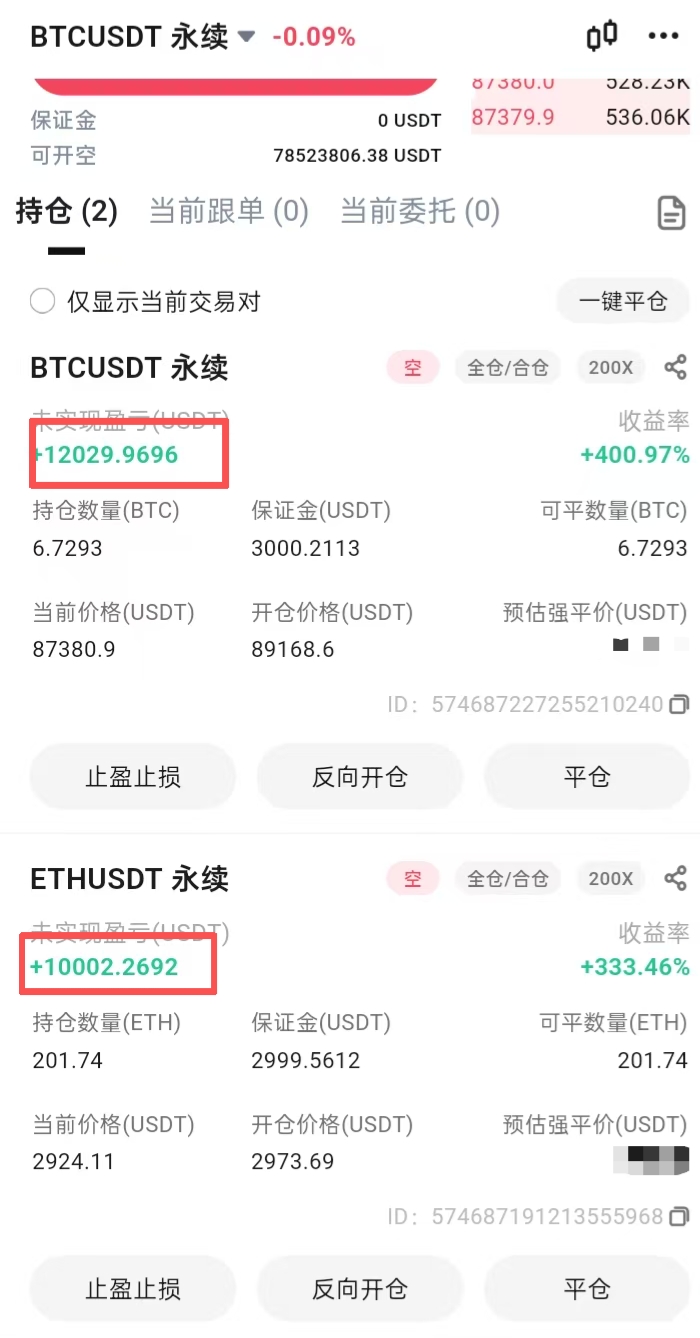Close the BTCUSDT position with 平仓
Image resolution: width=700 pixels, height=1338 pixels.
pyautogui.click(x=587, y=777)
